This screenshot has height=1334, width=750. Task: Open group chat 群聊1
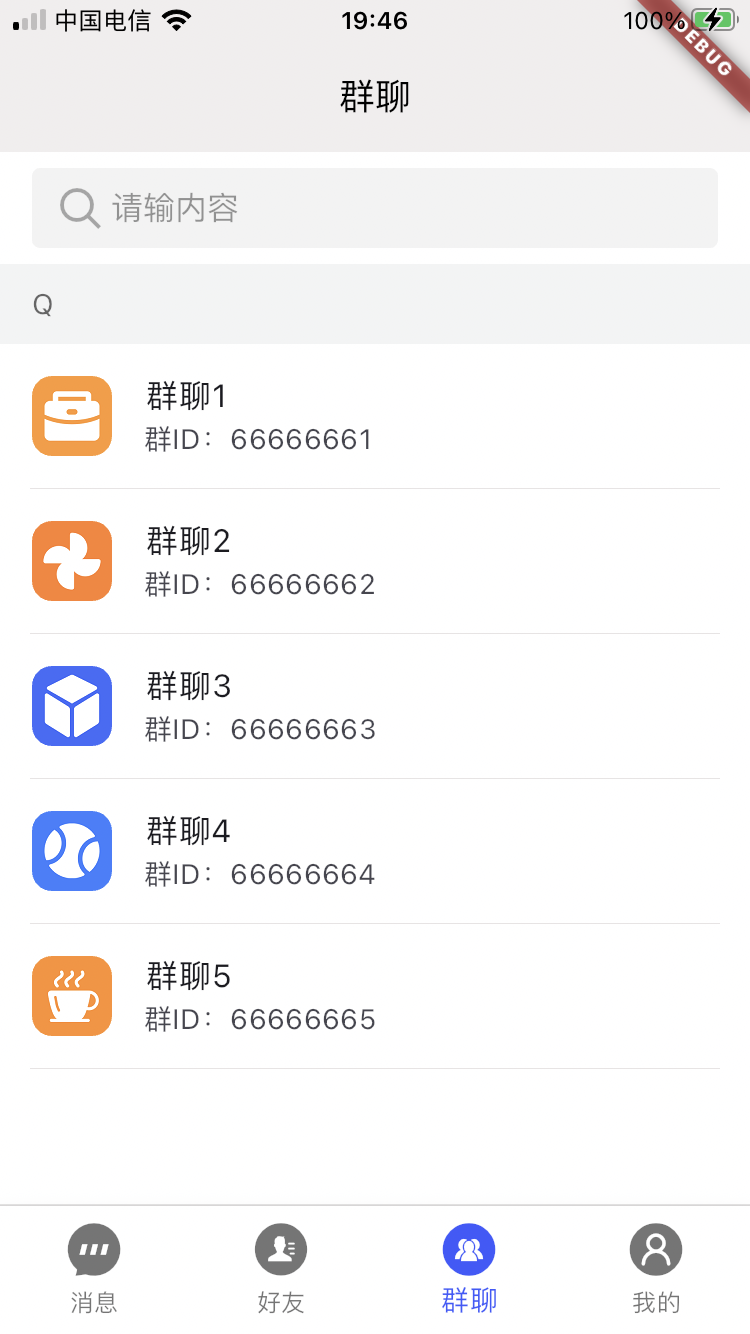click(x=375, y=416)
